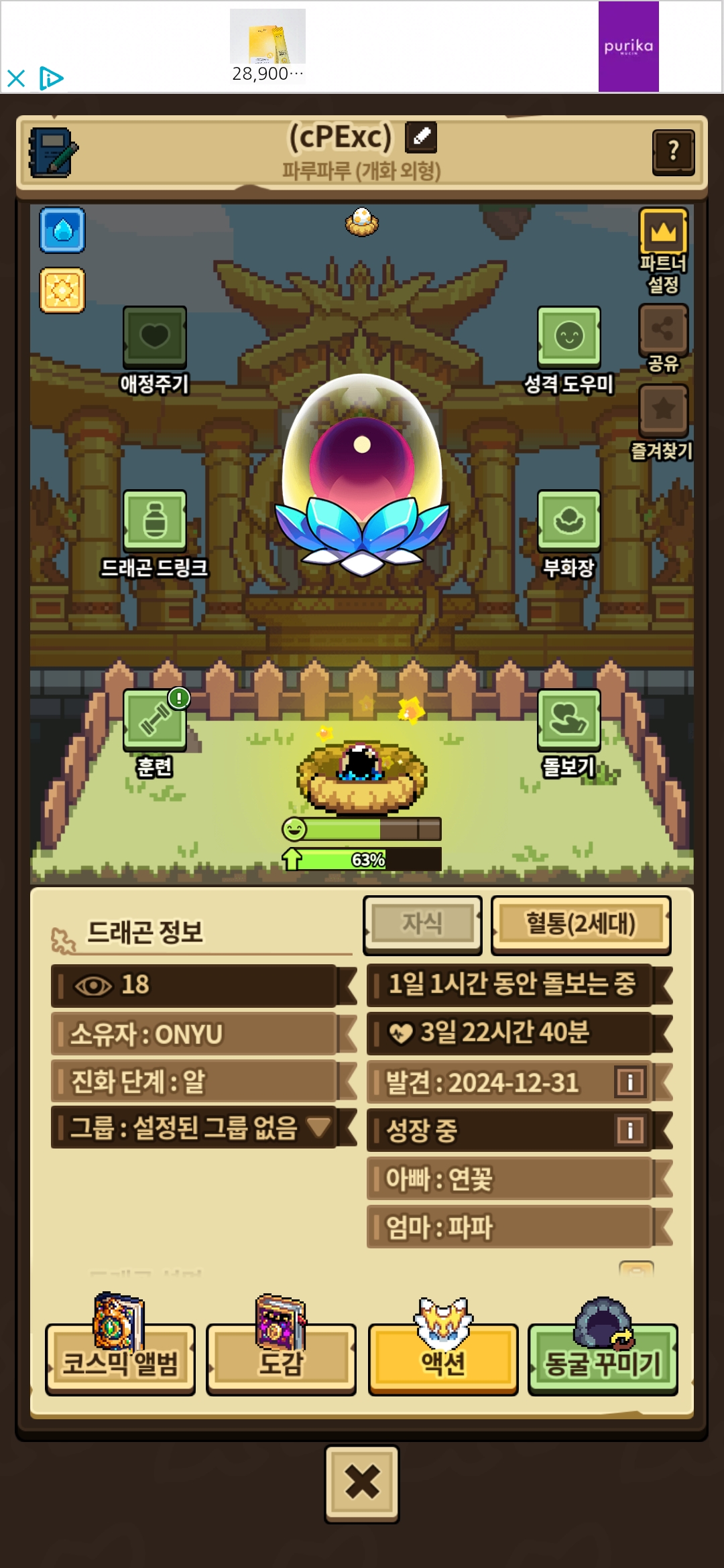This screenshot has width=724, height=1568.
Task: Open the 코스믹 앨범 album
Action: (121, 1360)
